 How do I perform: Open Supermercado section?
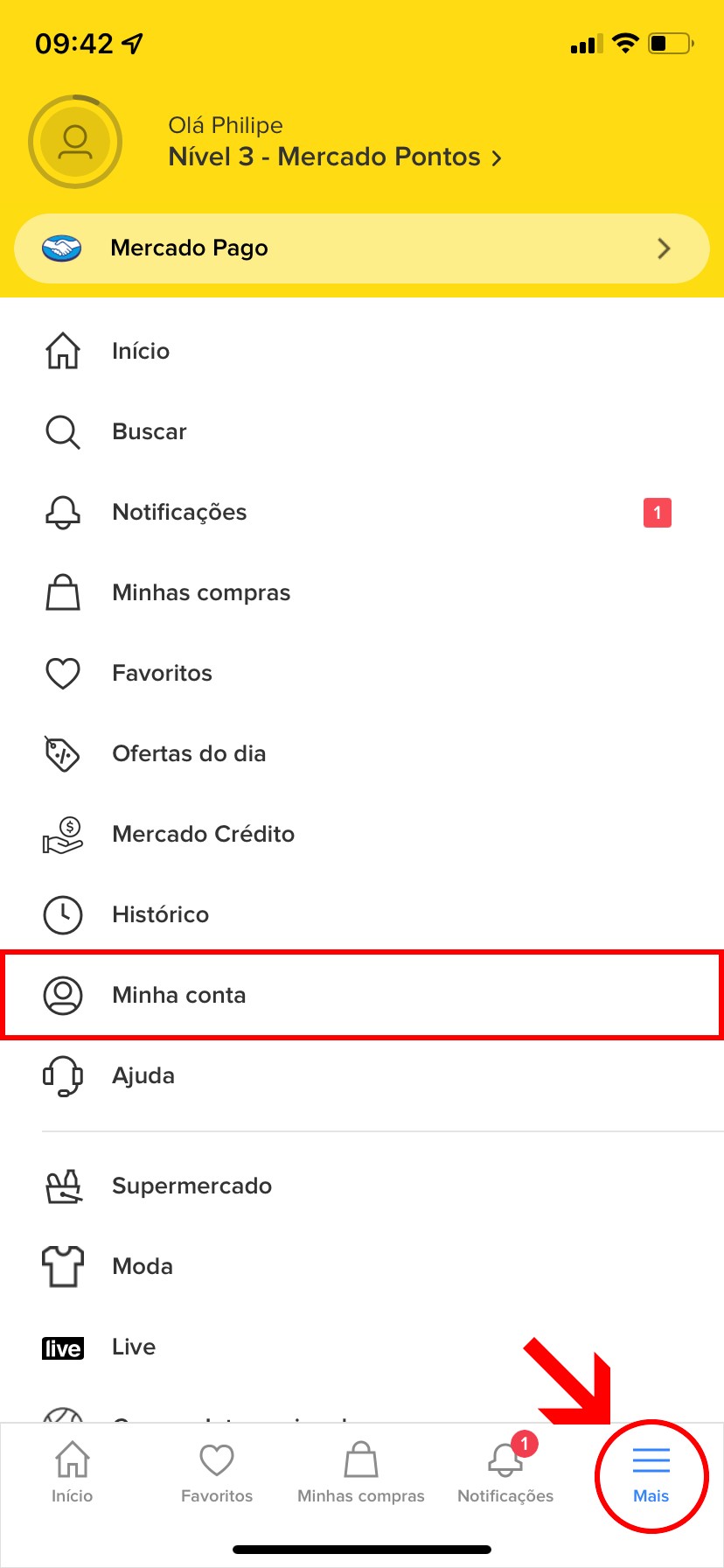[x=191, y=1186]
